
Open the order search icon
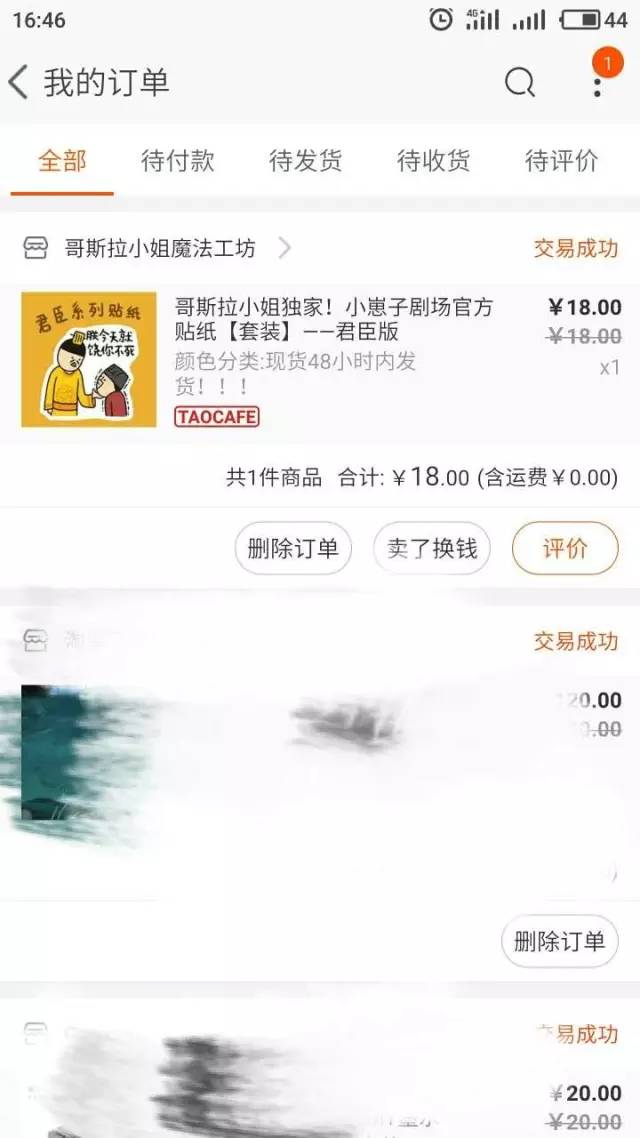tap(520, 82)
